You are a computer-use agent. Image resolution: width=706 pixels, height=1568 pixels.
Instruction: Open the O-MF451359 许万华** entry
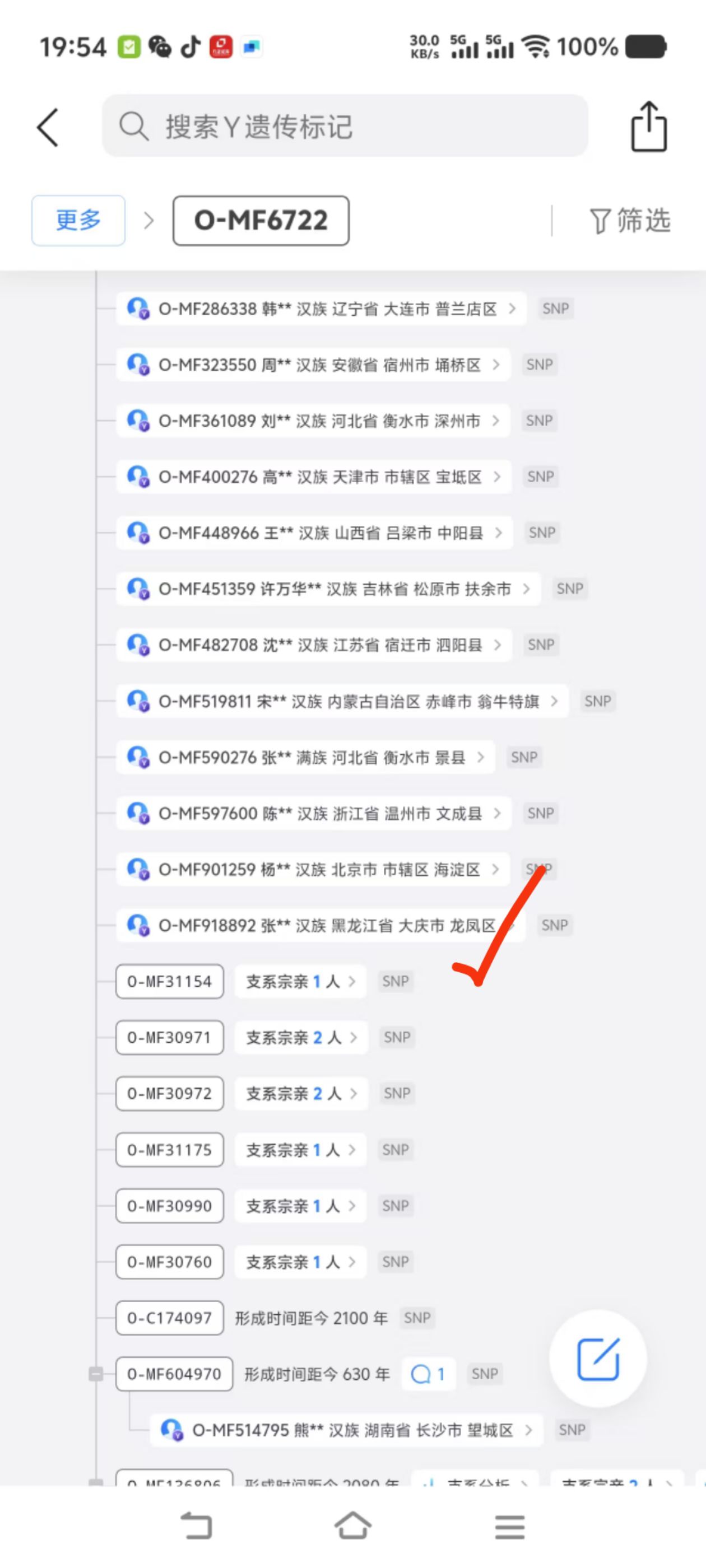(x=328, y=589)
